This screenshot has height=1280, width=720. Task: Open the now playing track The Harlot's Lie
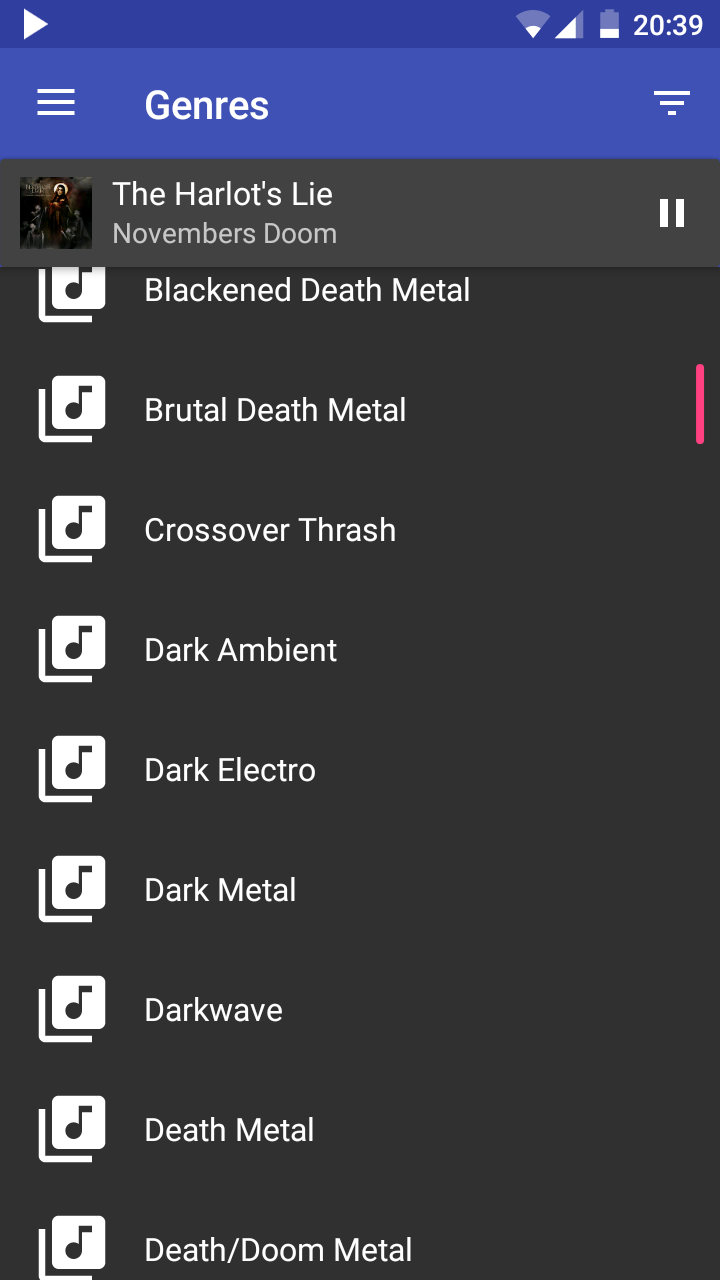[223, 194]
